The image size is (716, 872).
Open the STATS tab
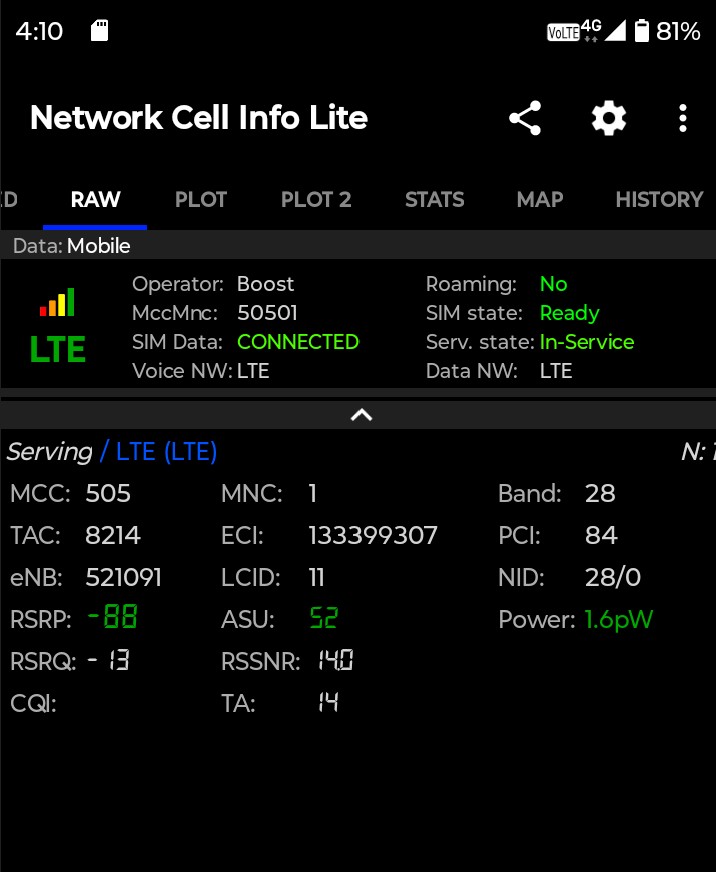click(x=434, y=199)
